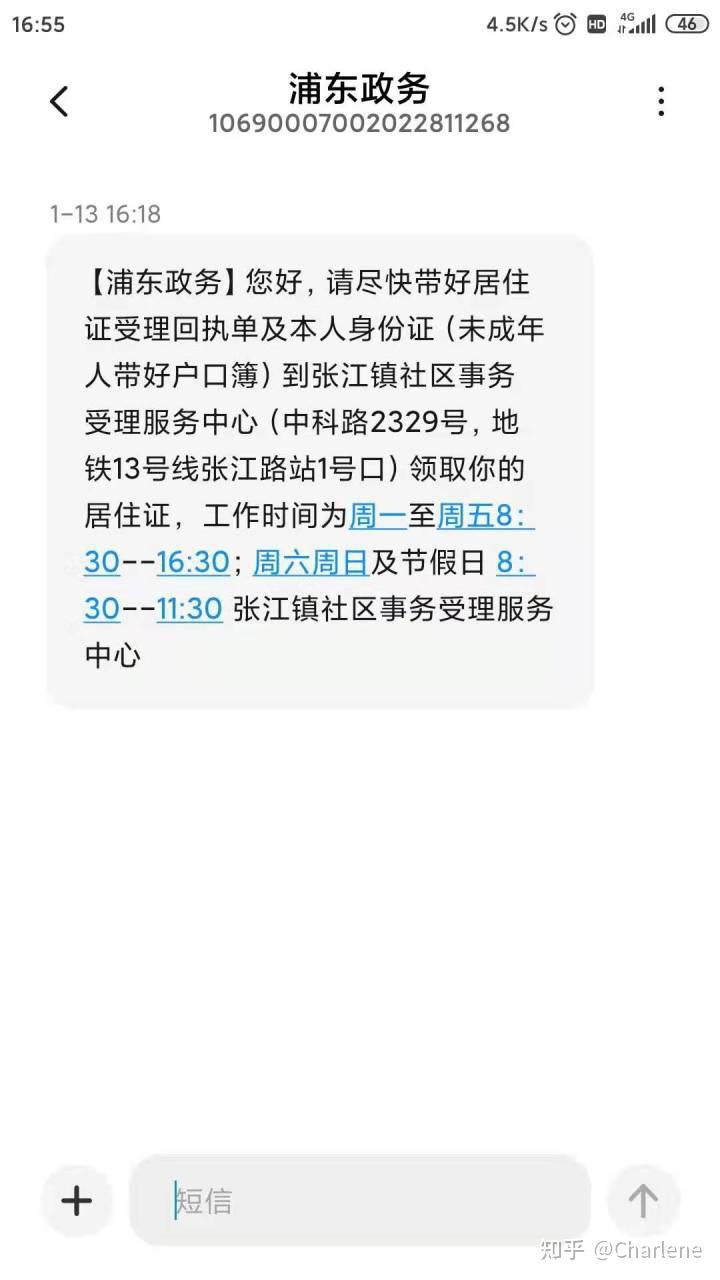Open the plus attachment button
The height and width of the screenshot is (1280, 720).
tap(77, 1200)
